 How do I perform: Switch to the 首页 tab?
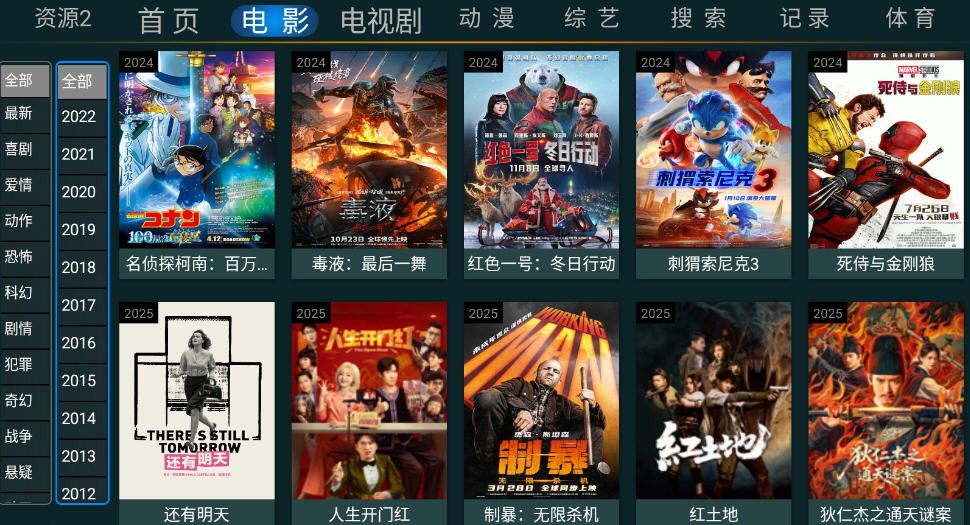pos(169,20)
